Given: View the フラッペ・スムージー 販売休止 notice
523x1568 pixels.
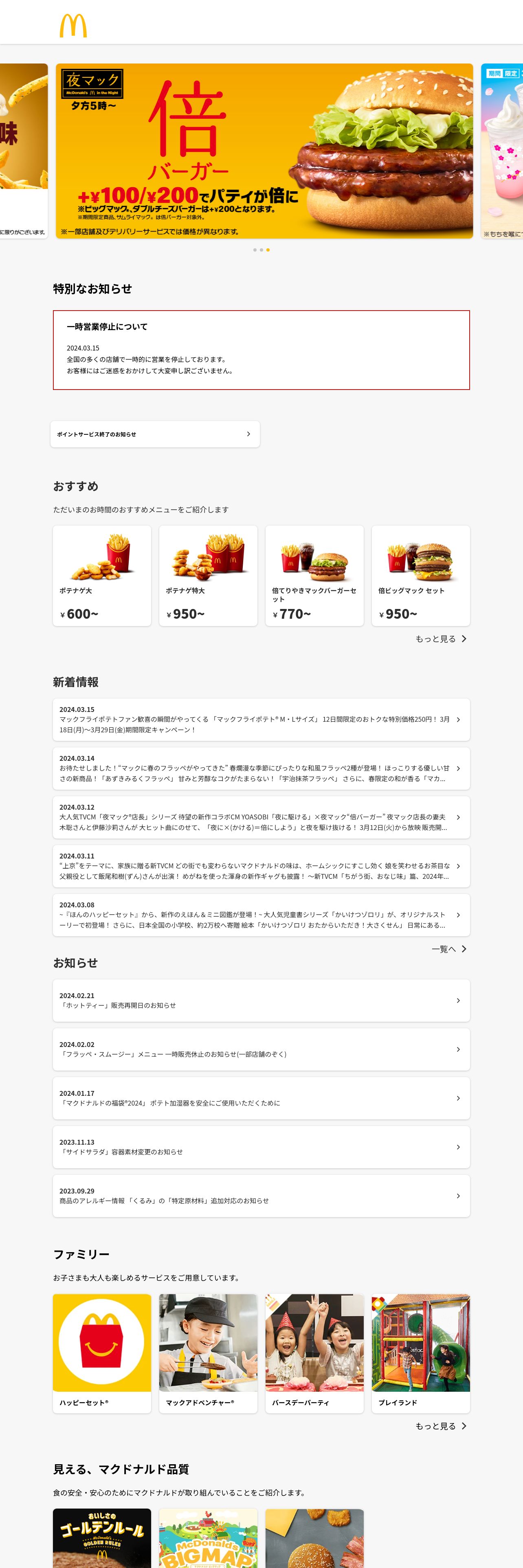Looking at the screenshot, I should (x=261, y=1049).
